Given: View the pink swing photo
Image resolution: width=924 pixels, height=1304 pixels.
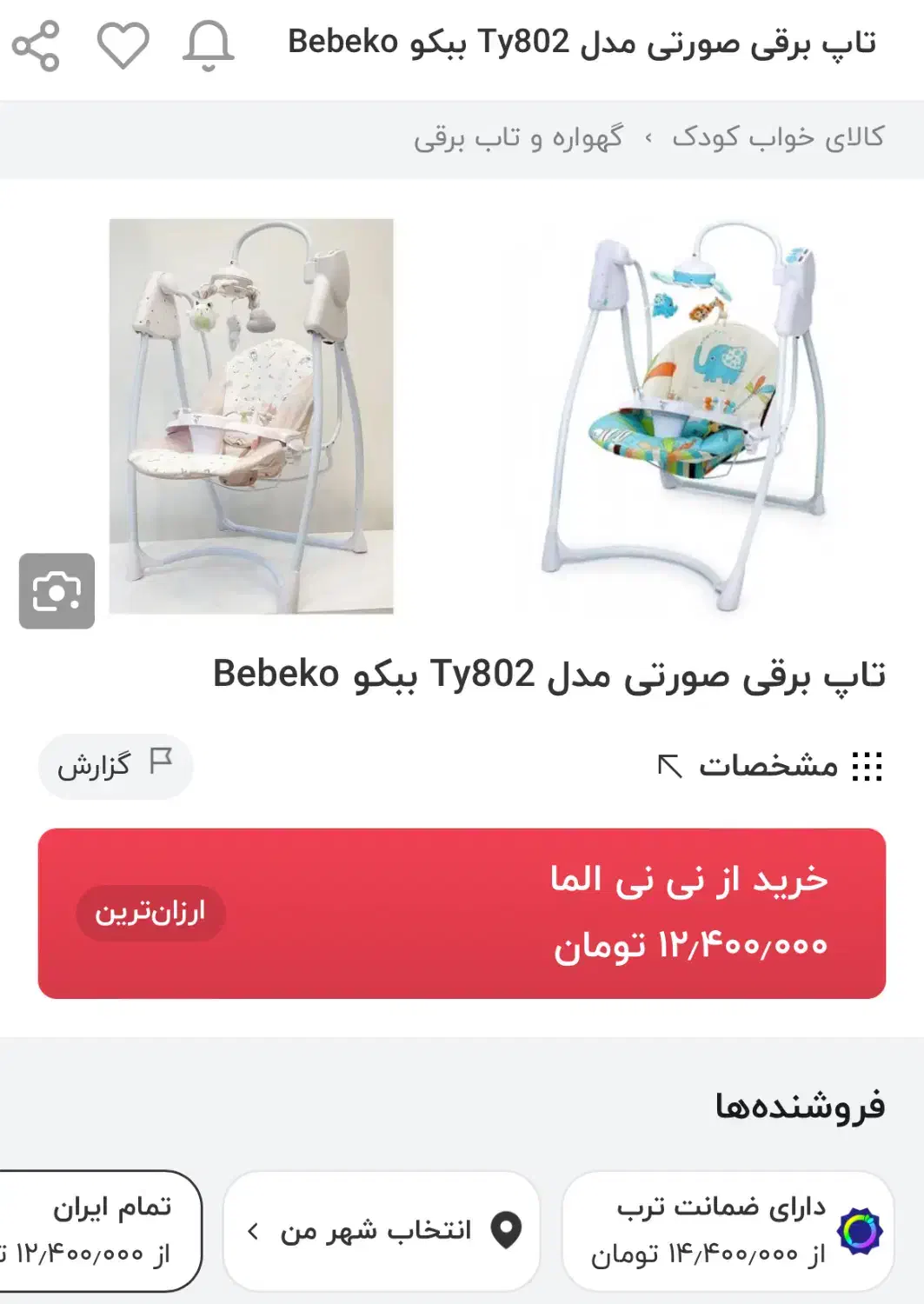Looking at the screenshot, I should (x=251, y=416).
